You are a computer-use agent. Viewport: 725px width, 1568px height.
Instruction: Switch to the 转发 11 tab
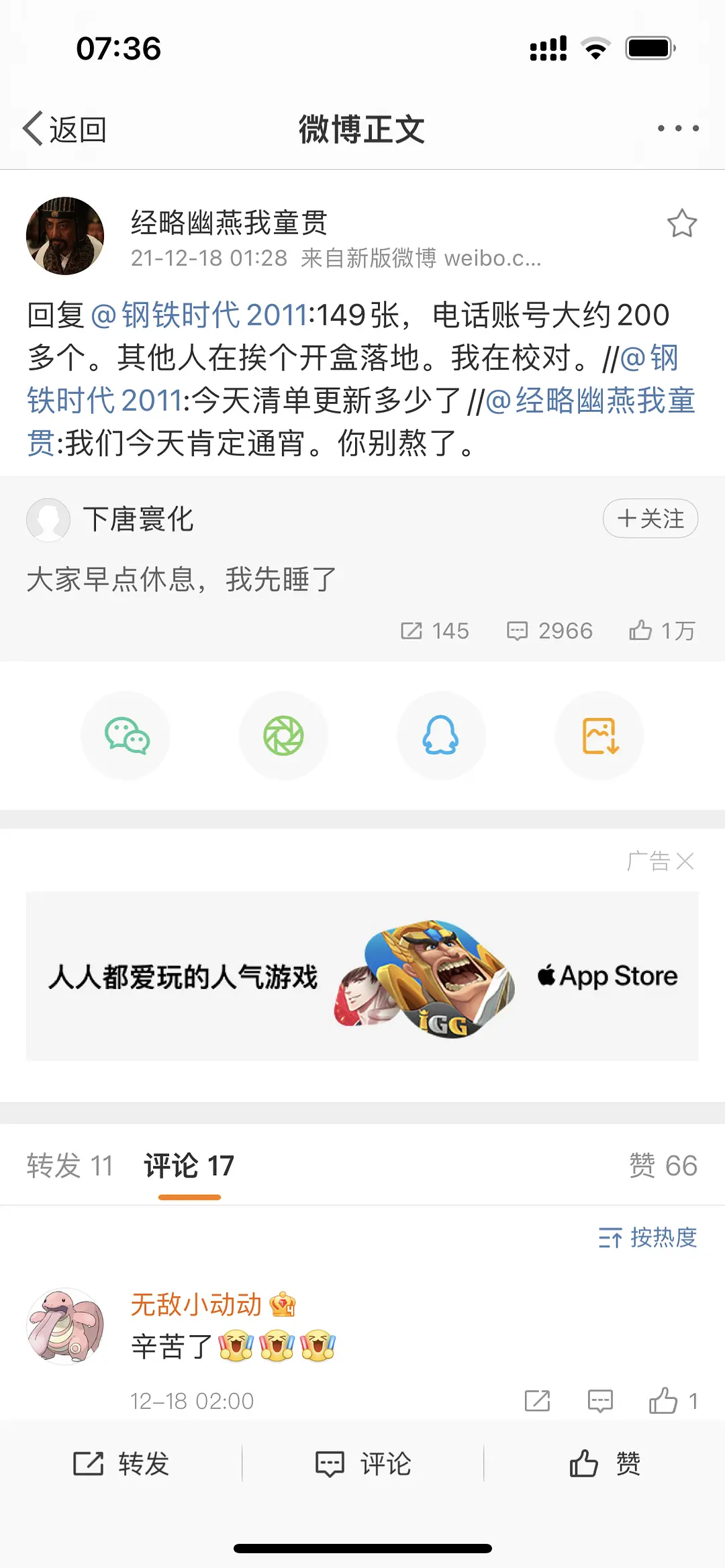pyautogui.click(x=70, y=1165)
